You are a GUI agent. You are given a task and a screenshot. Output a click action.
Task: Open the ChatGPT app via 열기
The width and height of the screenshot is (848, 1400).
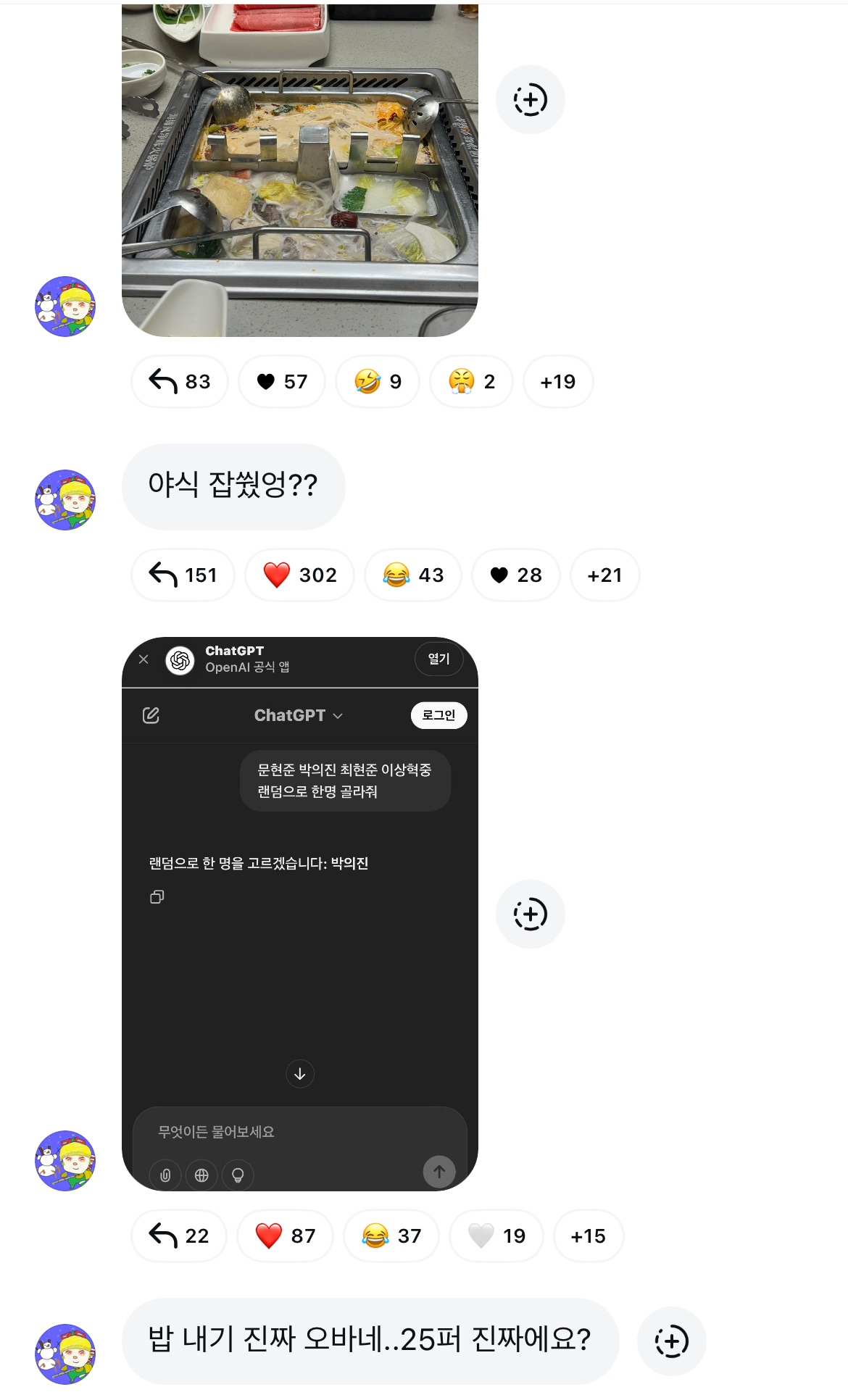pyautogui.click(x=438, y=659)
